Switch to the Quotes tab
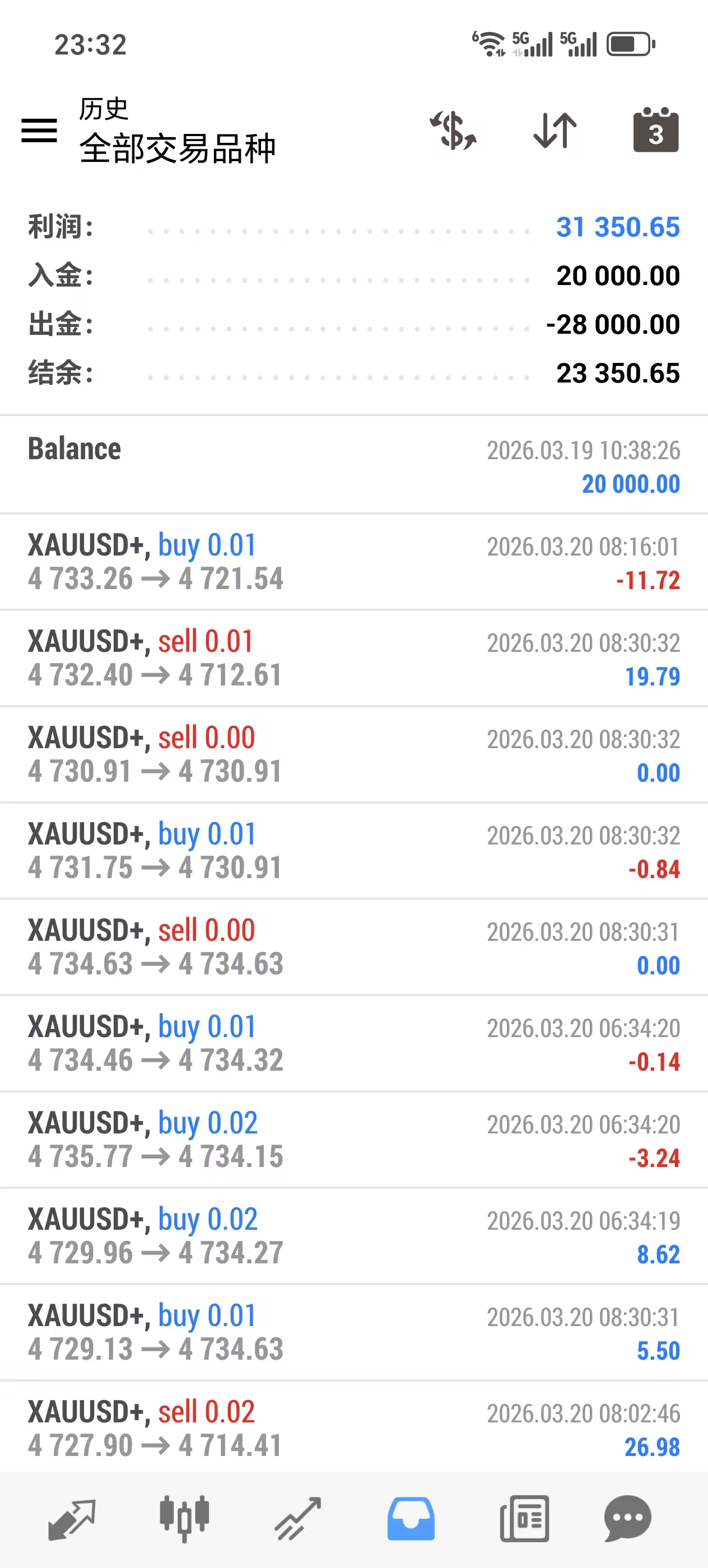The image size is (708, 1568). pos(72,1519)
